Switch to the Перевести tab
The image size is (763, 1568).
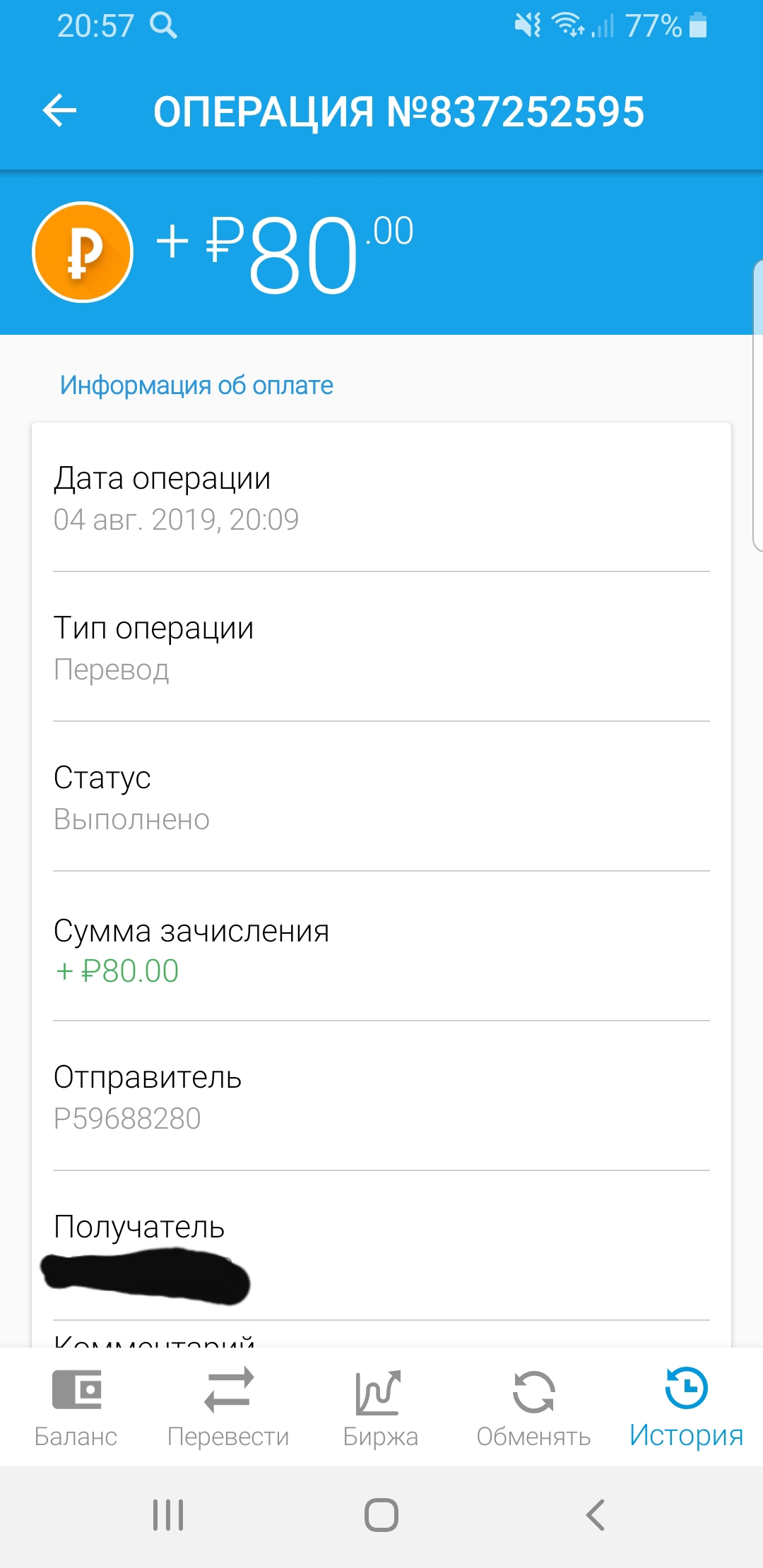(229, 1407)
